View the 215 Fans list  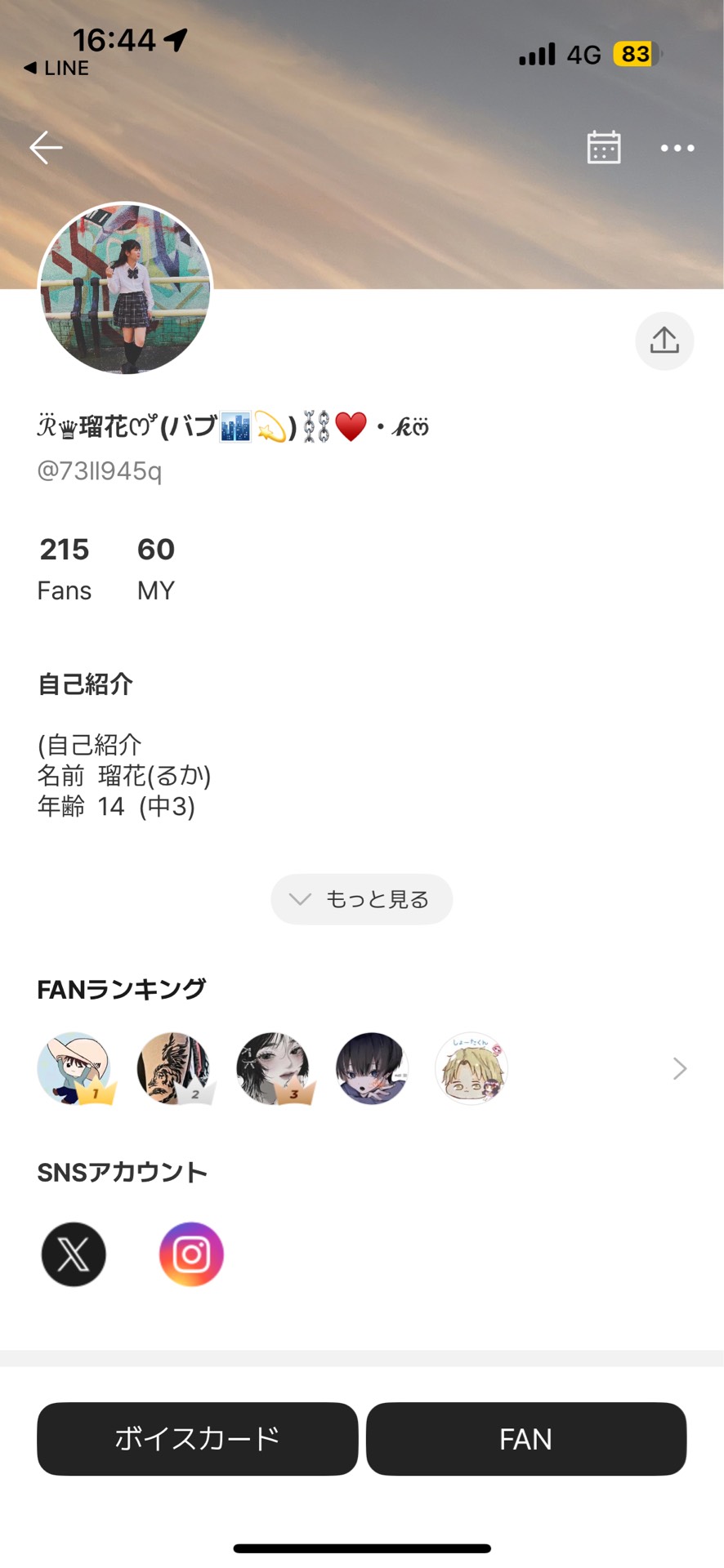pyautogui.click(x=65, y=568)
